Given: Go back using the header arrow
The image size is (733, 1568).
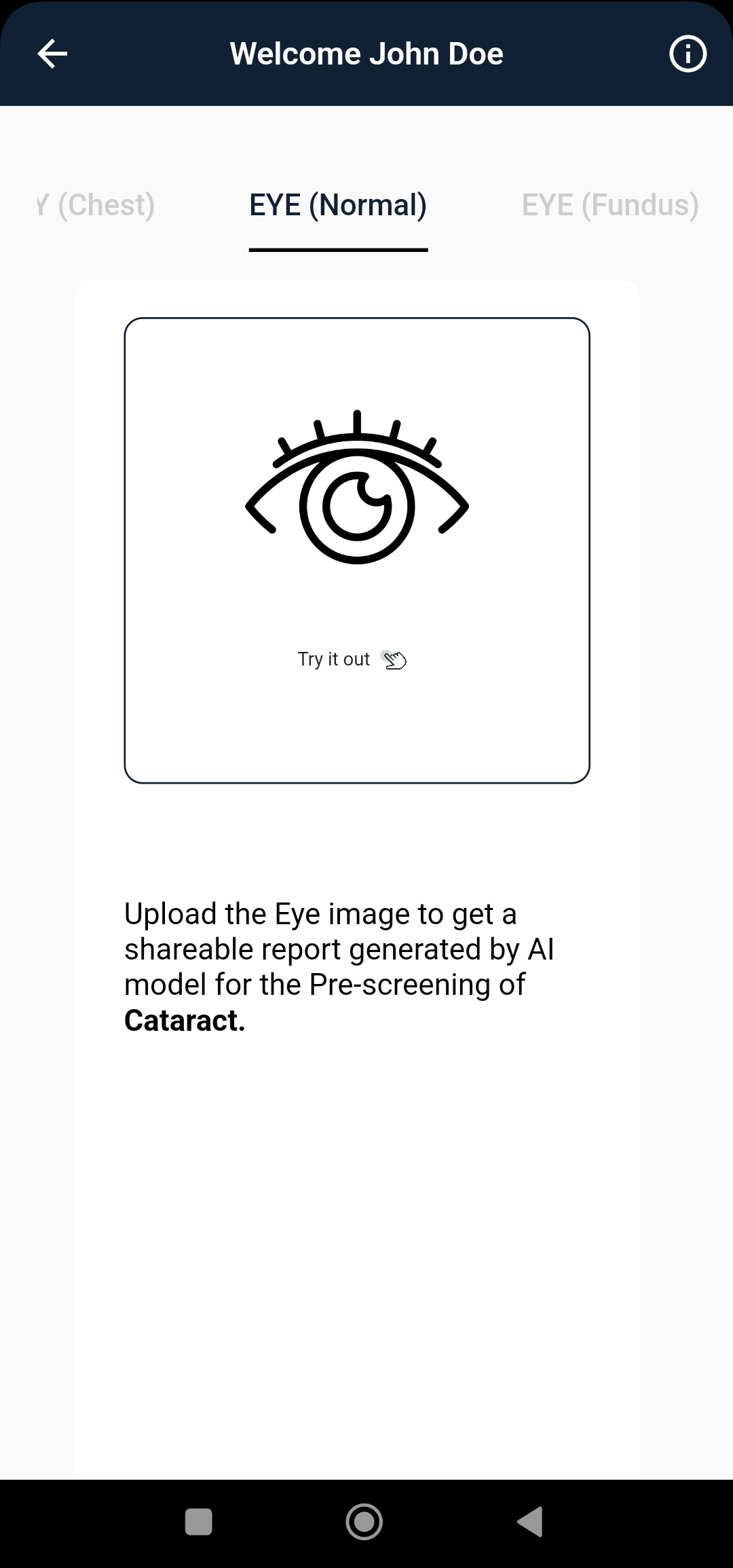Looking at the screenshot, I should click(x=52, y=54).
